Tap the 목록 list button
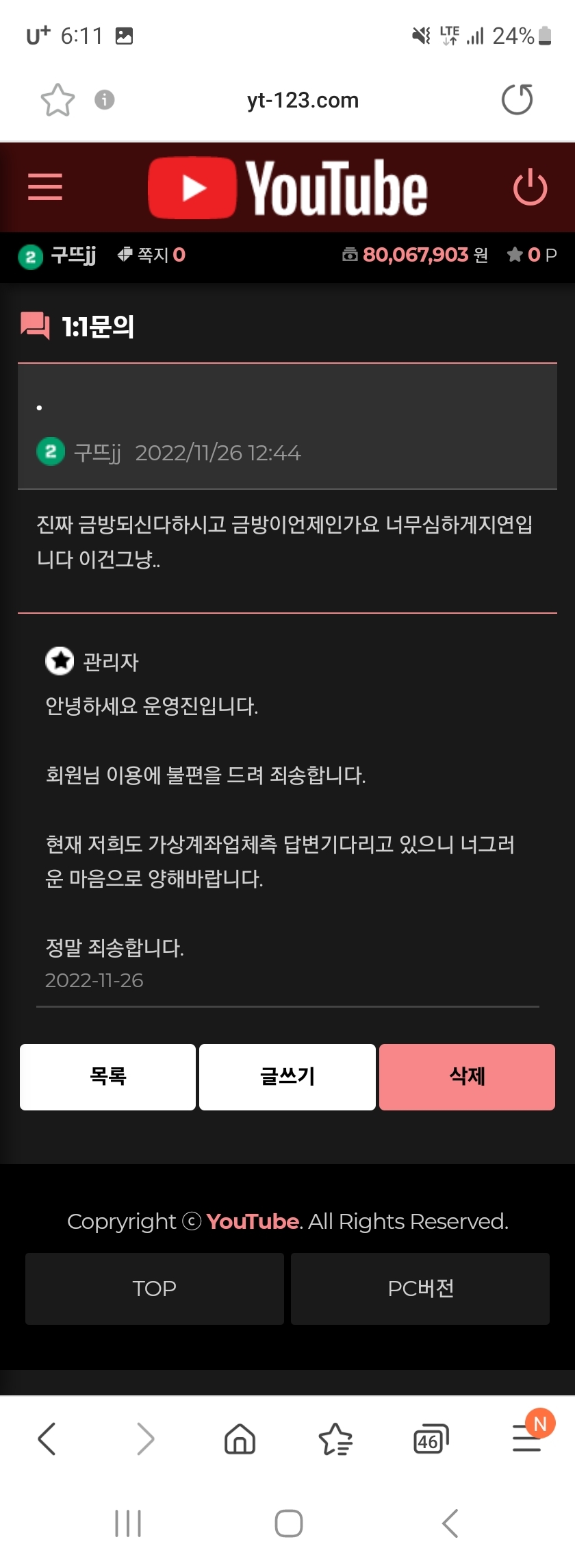Screen dimensions: 575x1568 108,1076
